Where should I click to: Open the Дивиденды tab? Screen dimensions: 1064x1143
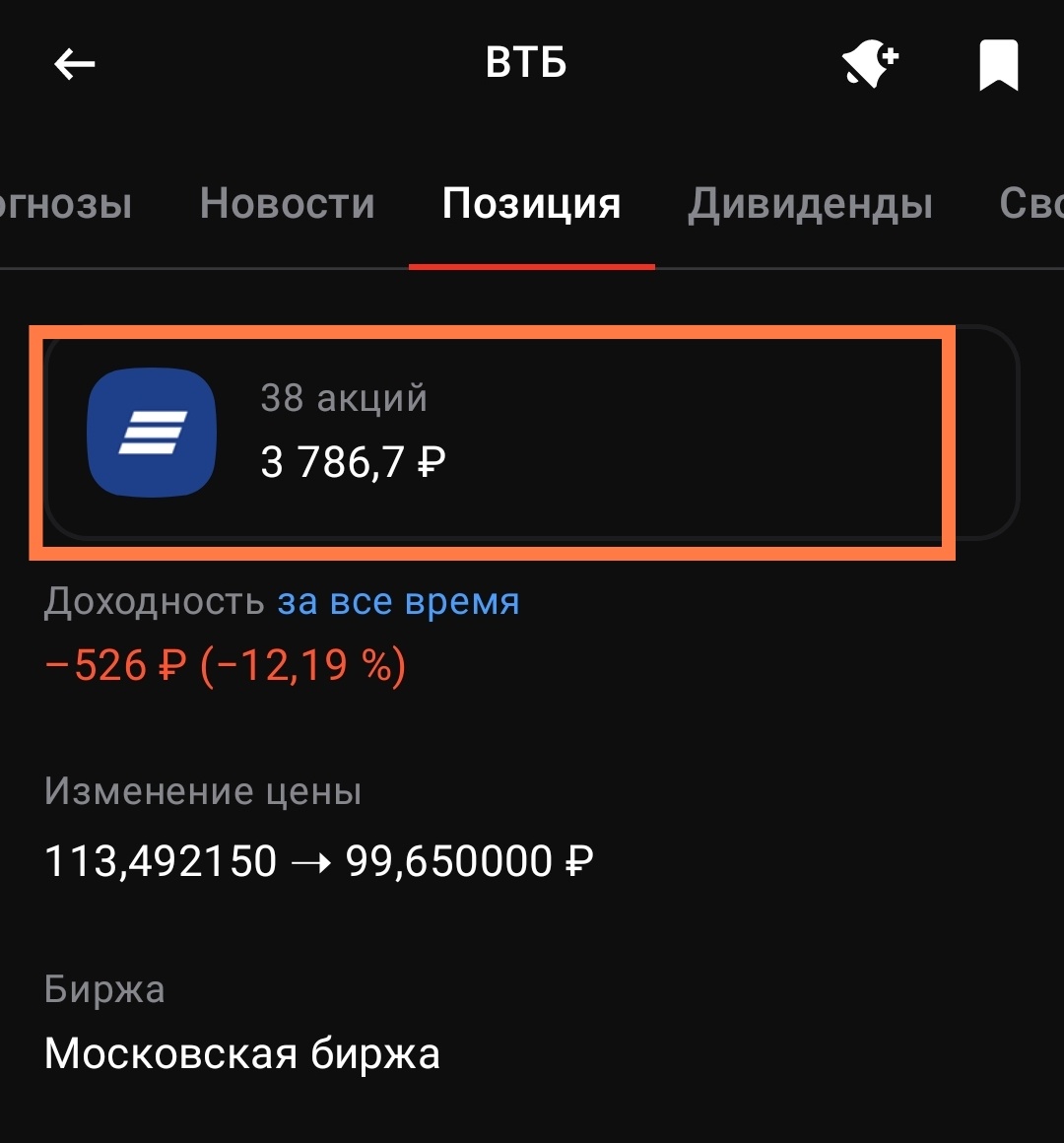[809, 204]
